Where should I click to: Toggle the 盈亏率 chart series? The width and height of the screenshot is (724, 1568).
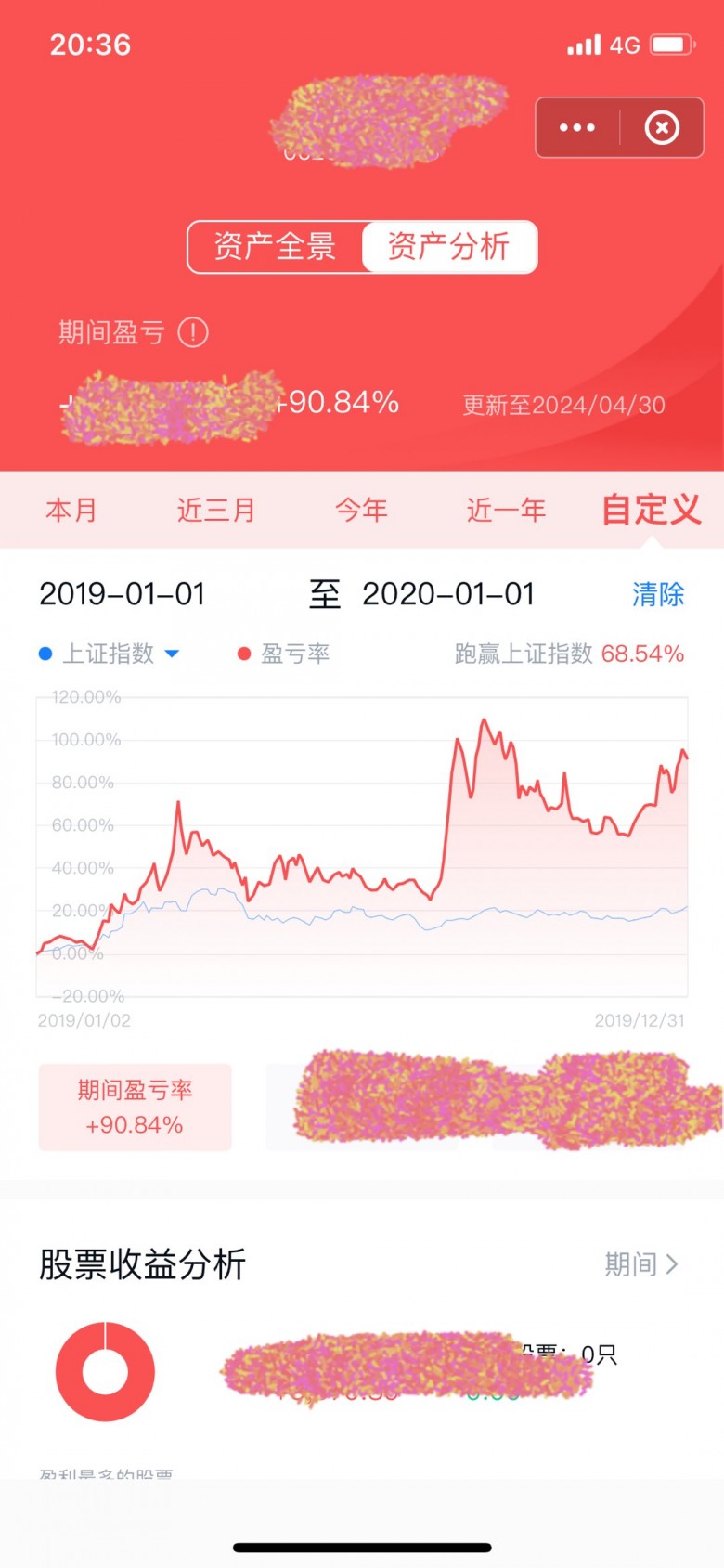tap(284, 654)
